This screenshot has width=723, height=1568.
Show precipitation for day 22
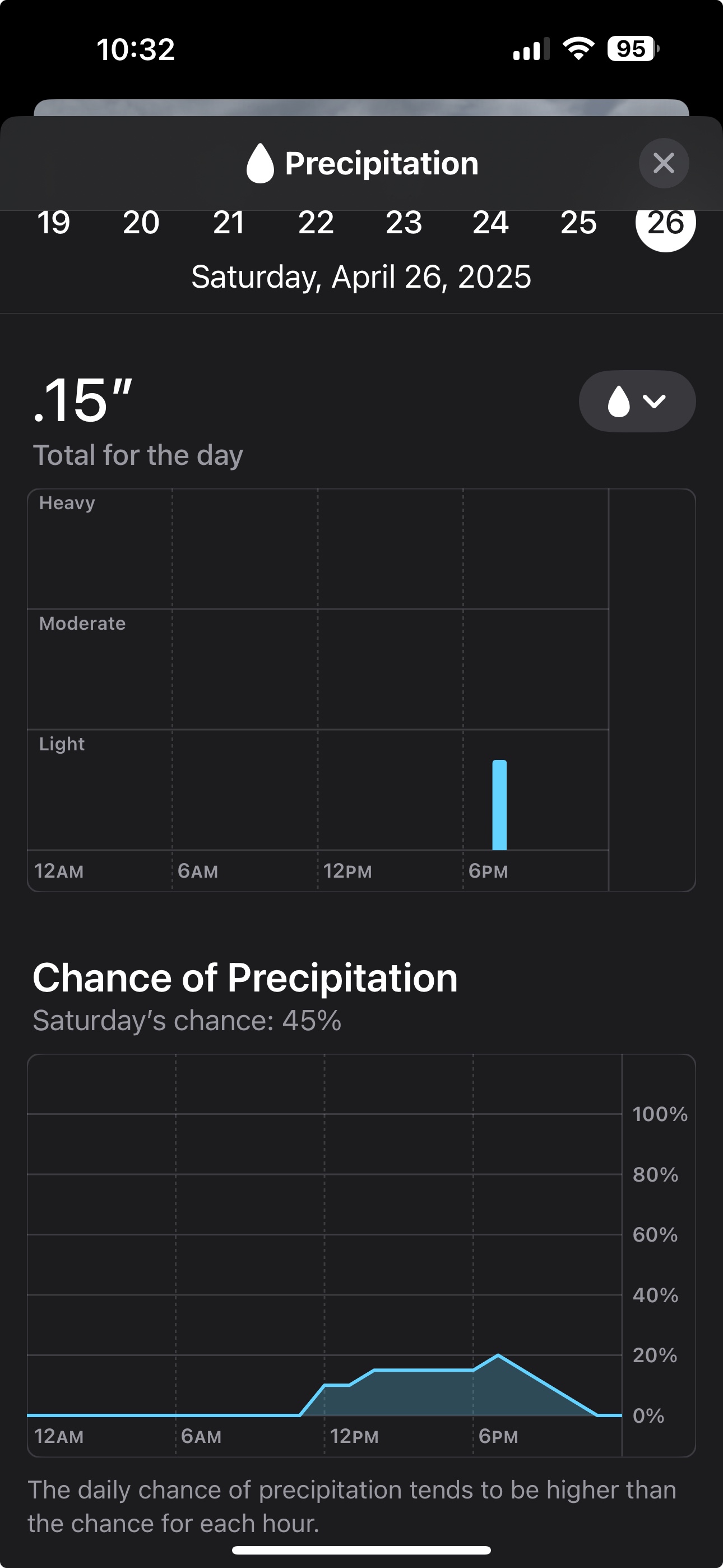316,223
